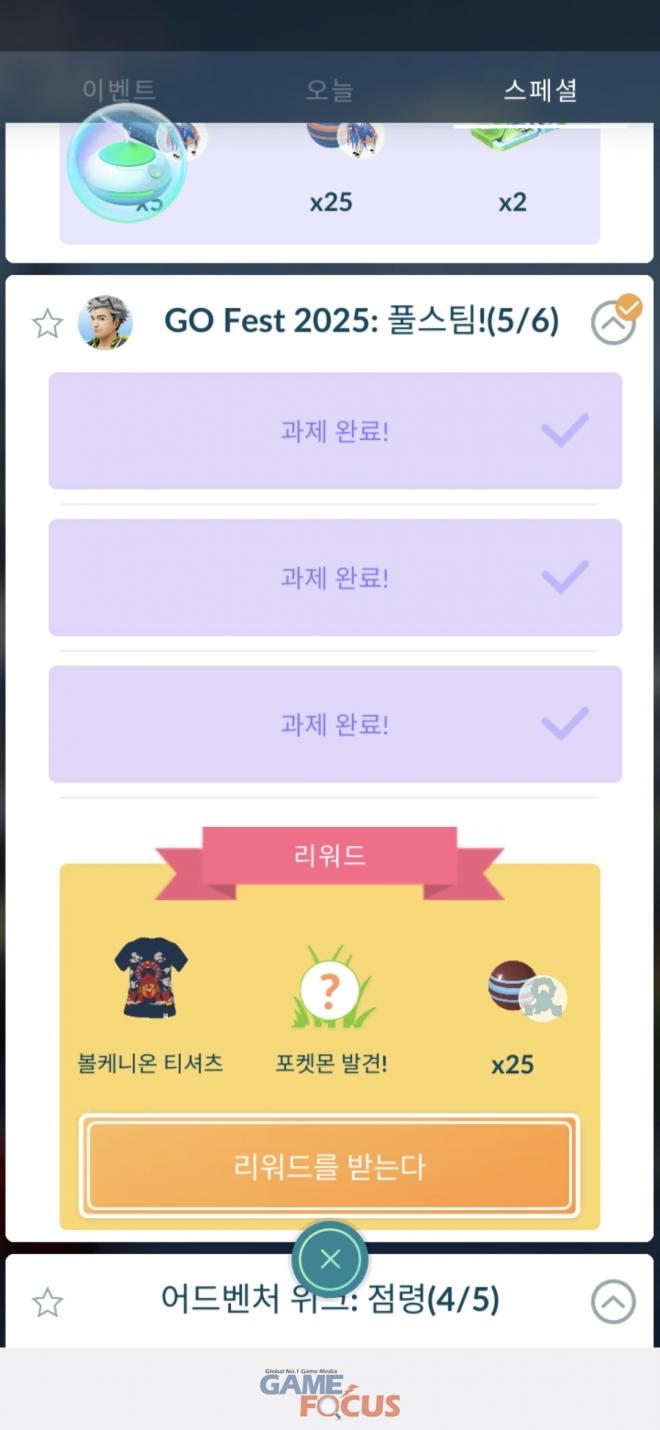Claim rewards with 리워드를 받는다 button
The image size is (660, 1430).
pos(329,1166)
